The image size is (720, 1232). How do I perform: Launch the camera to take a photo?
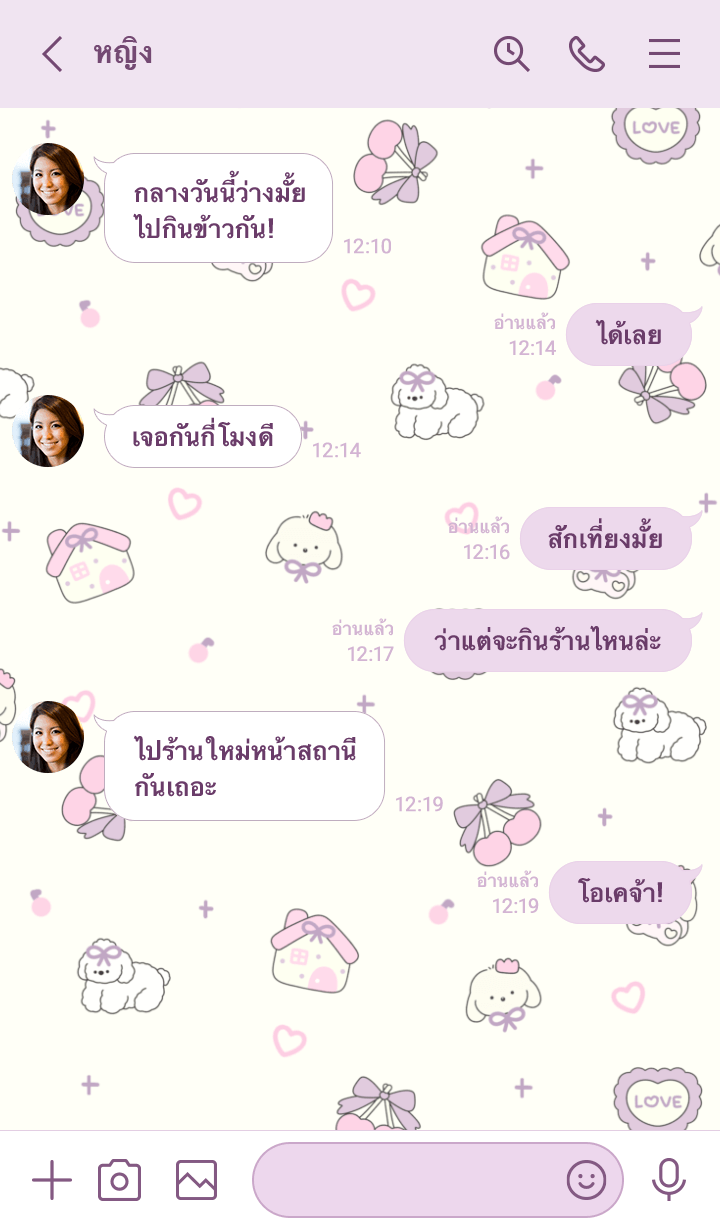pos(119,1181)
